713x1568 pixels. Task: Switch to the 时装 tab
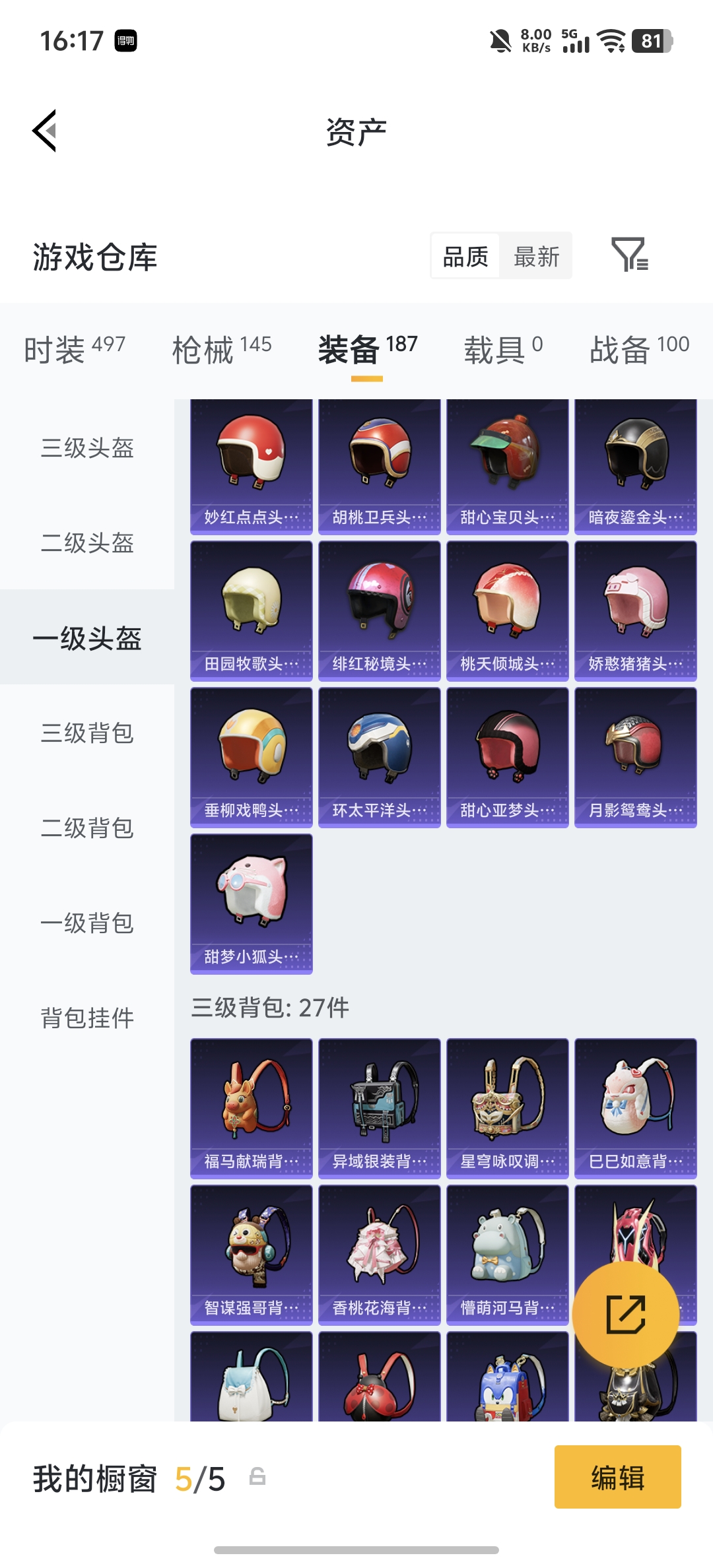click(74, 348)
